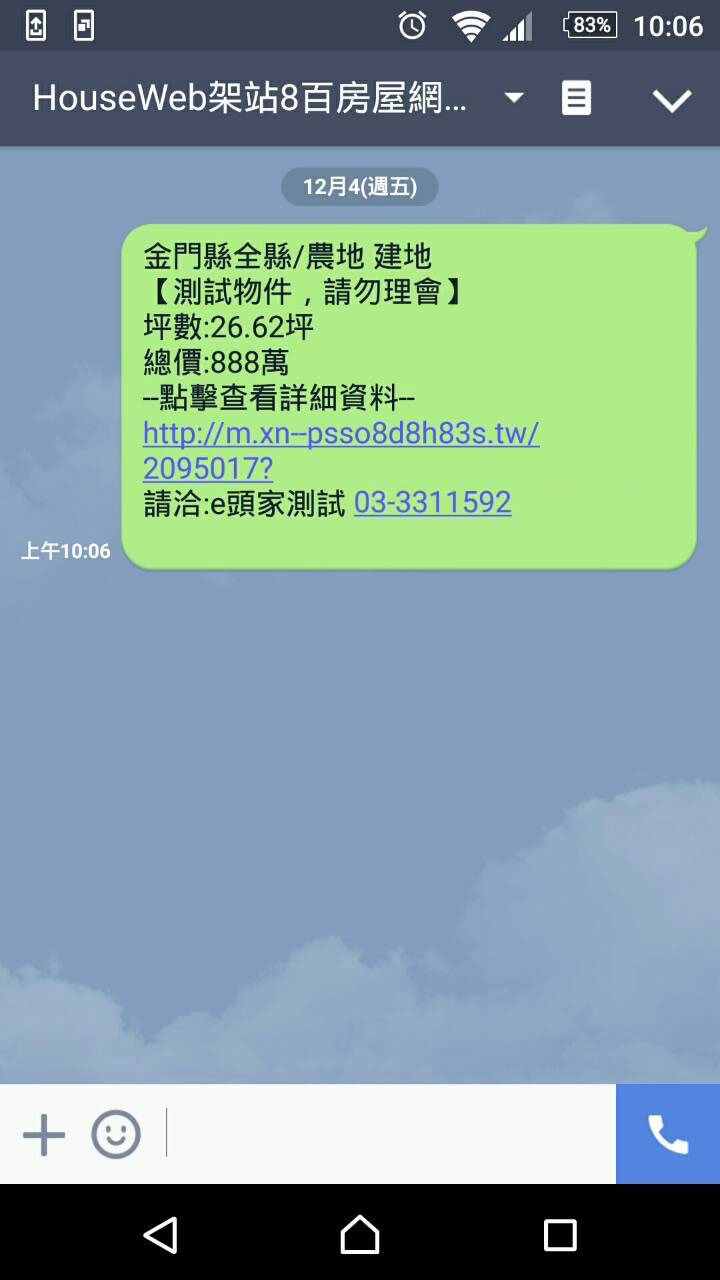Open the notes icon in header

click(576, 98)
